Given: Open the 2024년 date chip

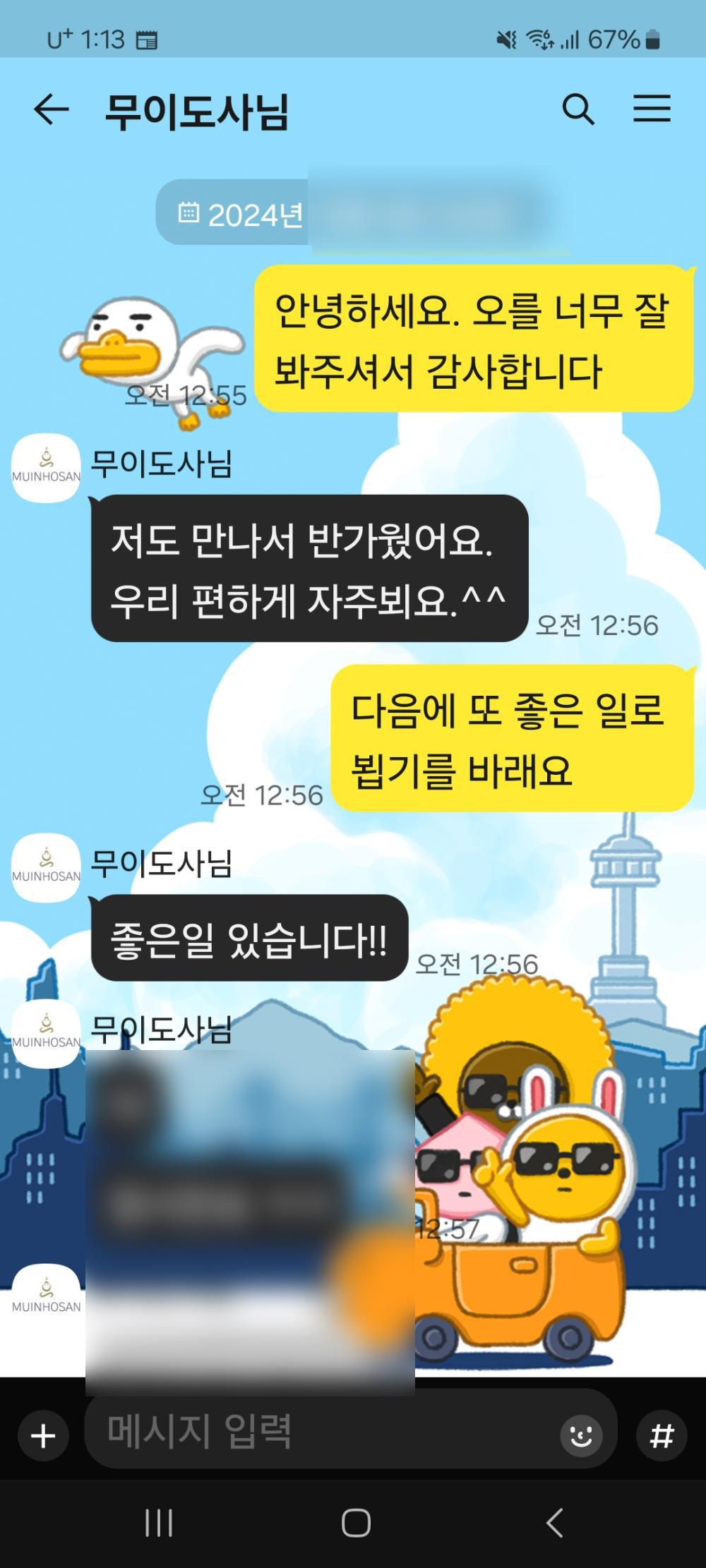Looking at the screenshot, I should [240, 214].
